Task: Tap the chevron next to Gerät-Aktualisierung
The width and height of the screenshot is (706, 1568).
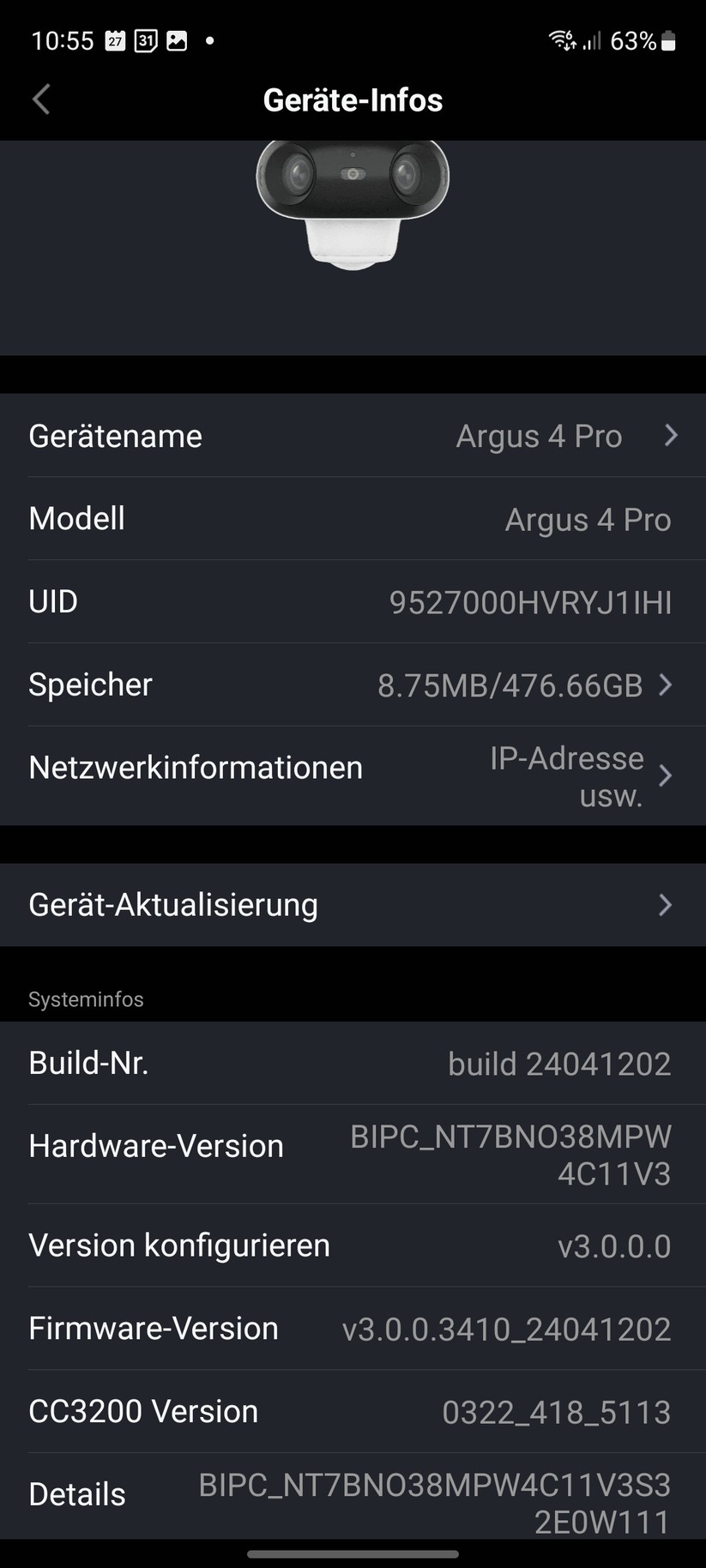Action: click(x=666, y=905)
